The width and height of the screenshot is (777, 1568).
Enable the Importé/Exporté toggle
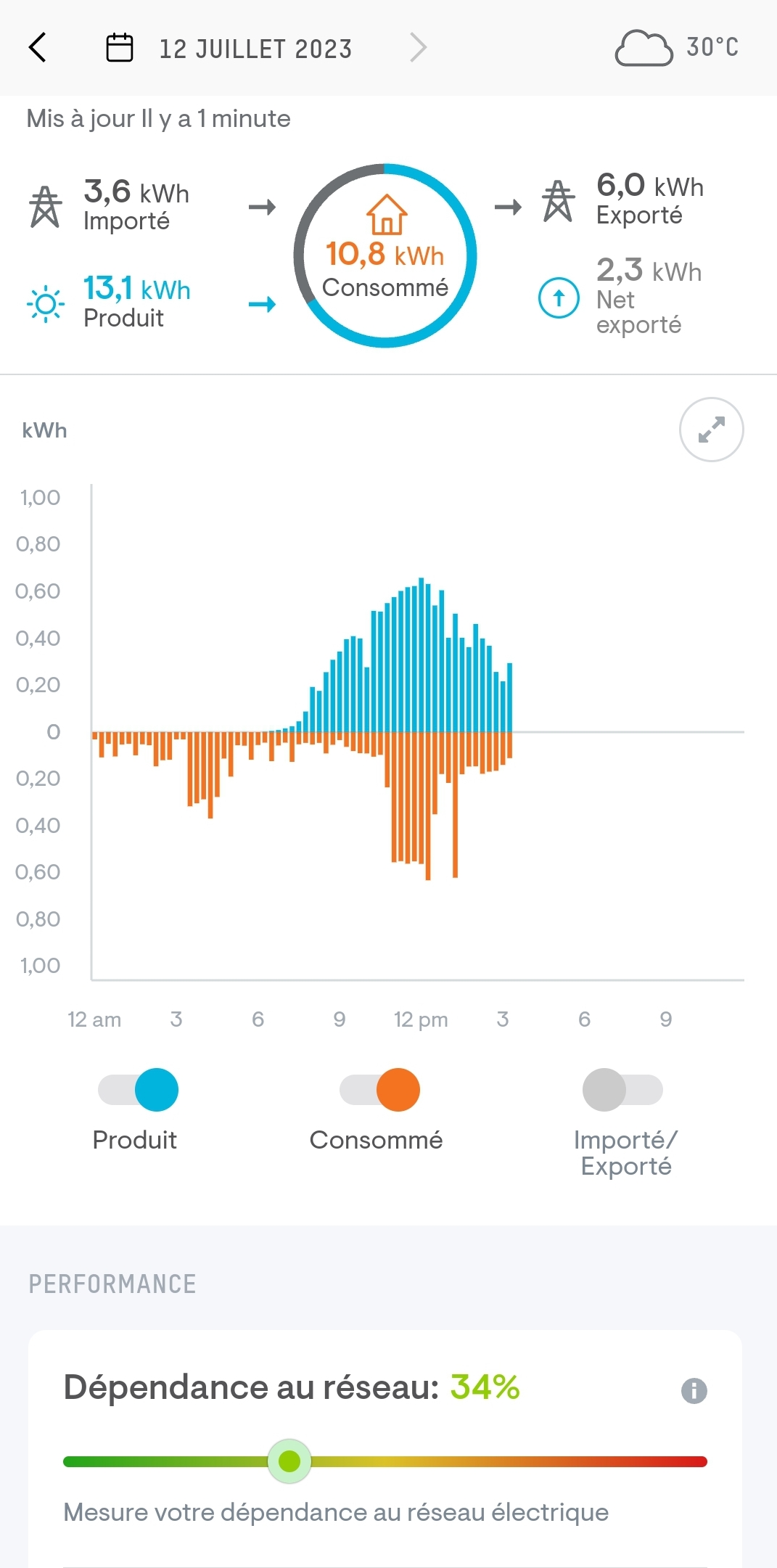tap(622, 1090)
